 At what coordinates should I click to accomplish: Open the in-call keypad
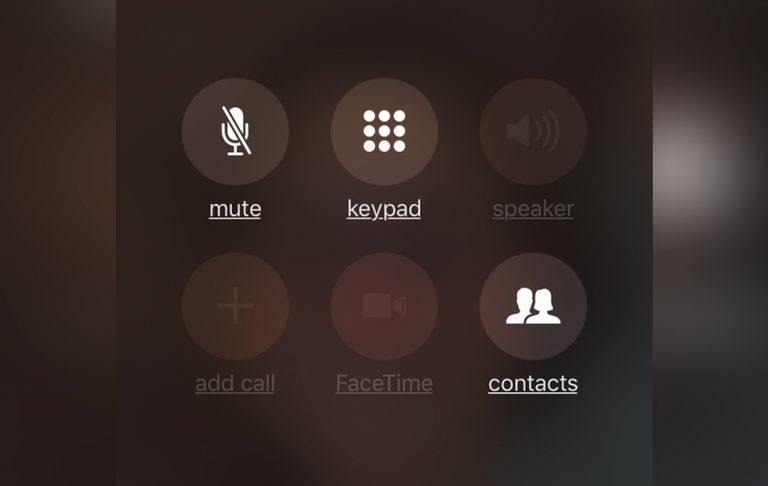tap(384, 132)
